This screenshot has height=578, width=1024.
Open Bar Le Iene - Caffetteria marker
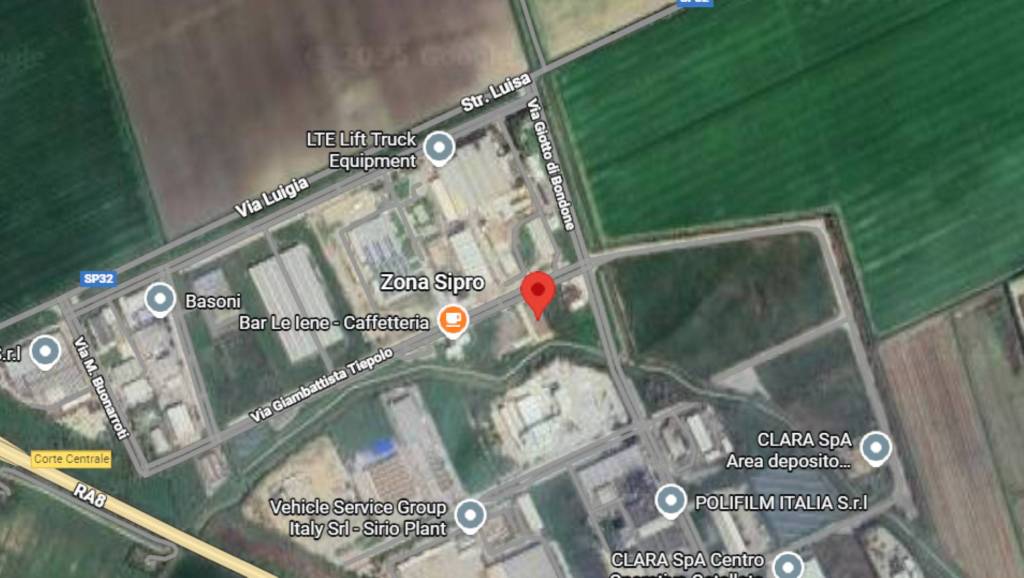pyautogui.click(x=452, y=321)
